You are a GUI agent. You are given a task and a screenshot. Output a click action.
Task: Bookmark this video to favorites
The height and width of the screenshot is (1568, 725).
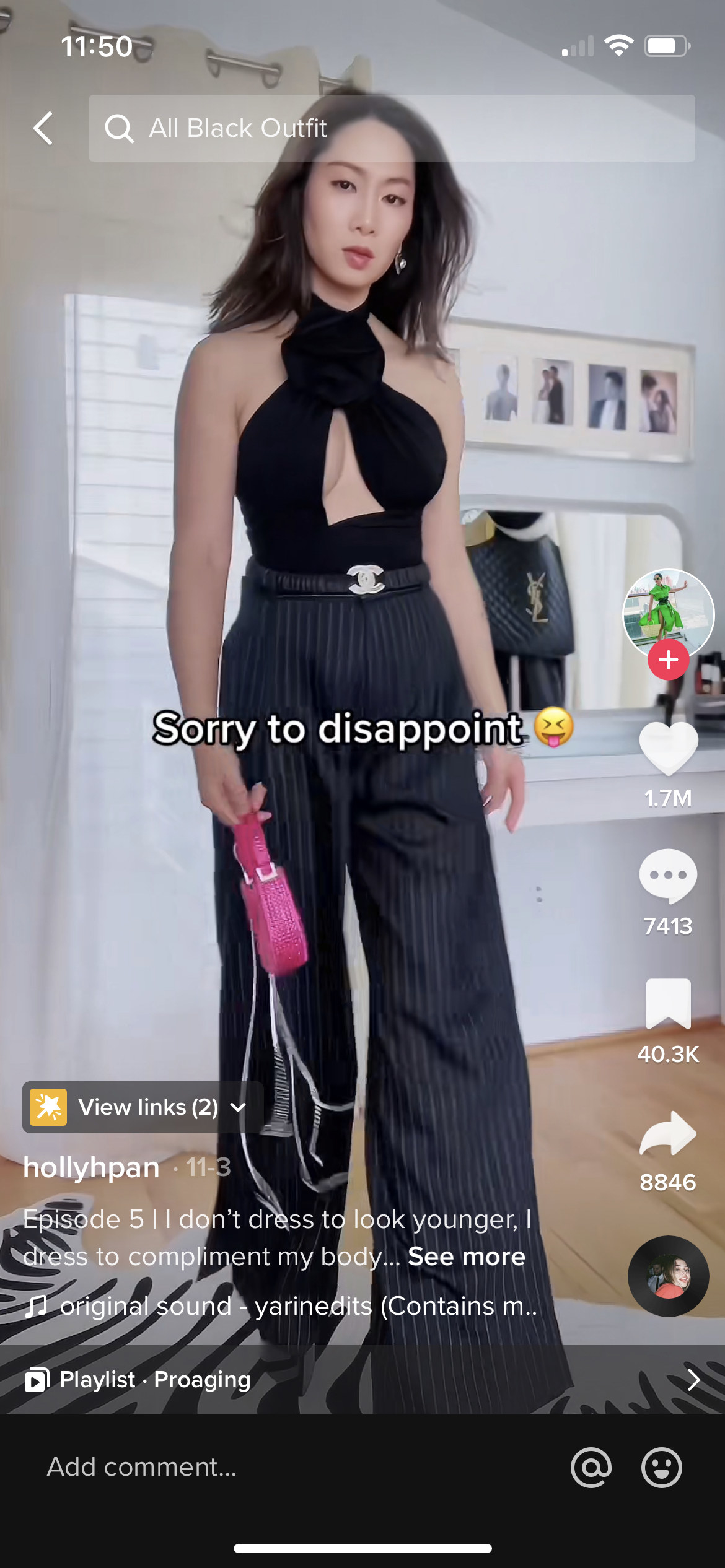coord(668,1003)
